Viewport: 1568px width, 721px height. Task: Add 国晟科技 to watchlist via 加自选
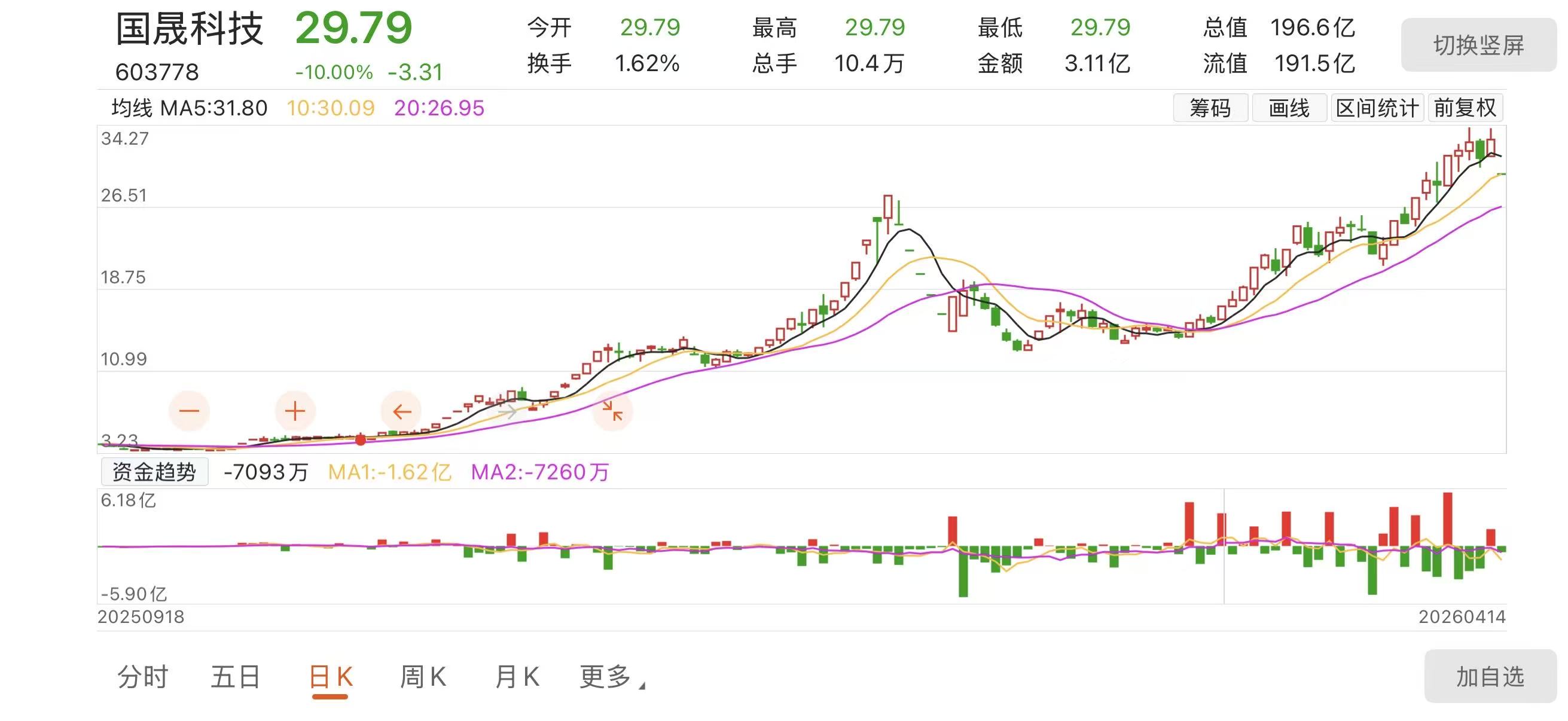(1490, 677)
